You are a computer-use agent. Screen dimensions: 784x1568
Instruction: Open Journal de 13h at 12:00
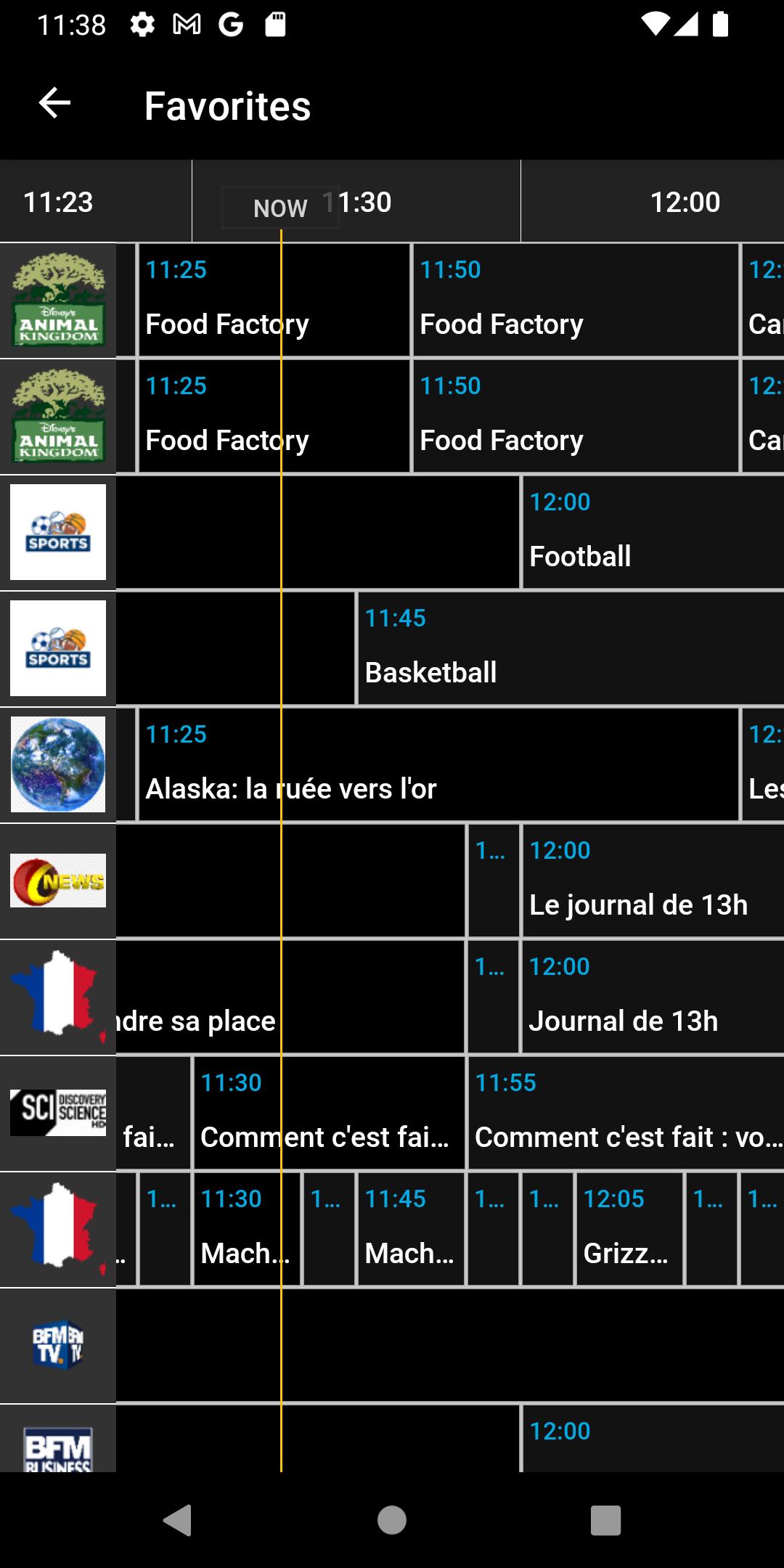click(x=653, y=997)
